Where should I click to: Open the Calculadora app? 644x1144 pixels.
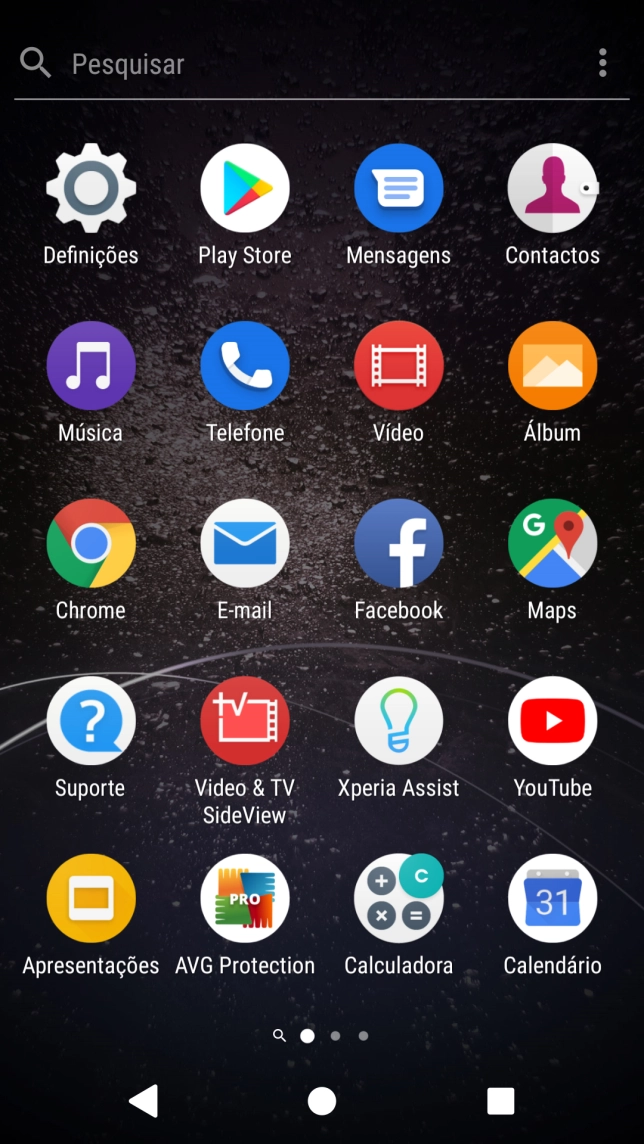click(398, 898)
